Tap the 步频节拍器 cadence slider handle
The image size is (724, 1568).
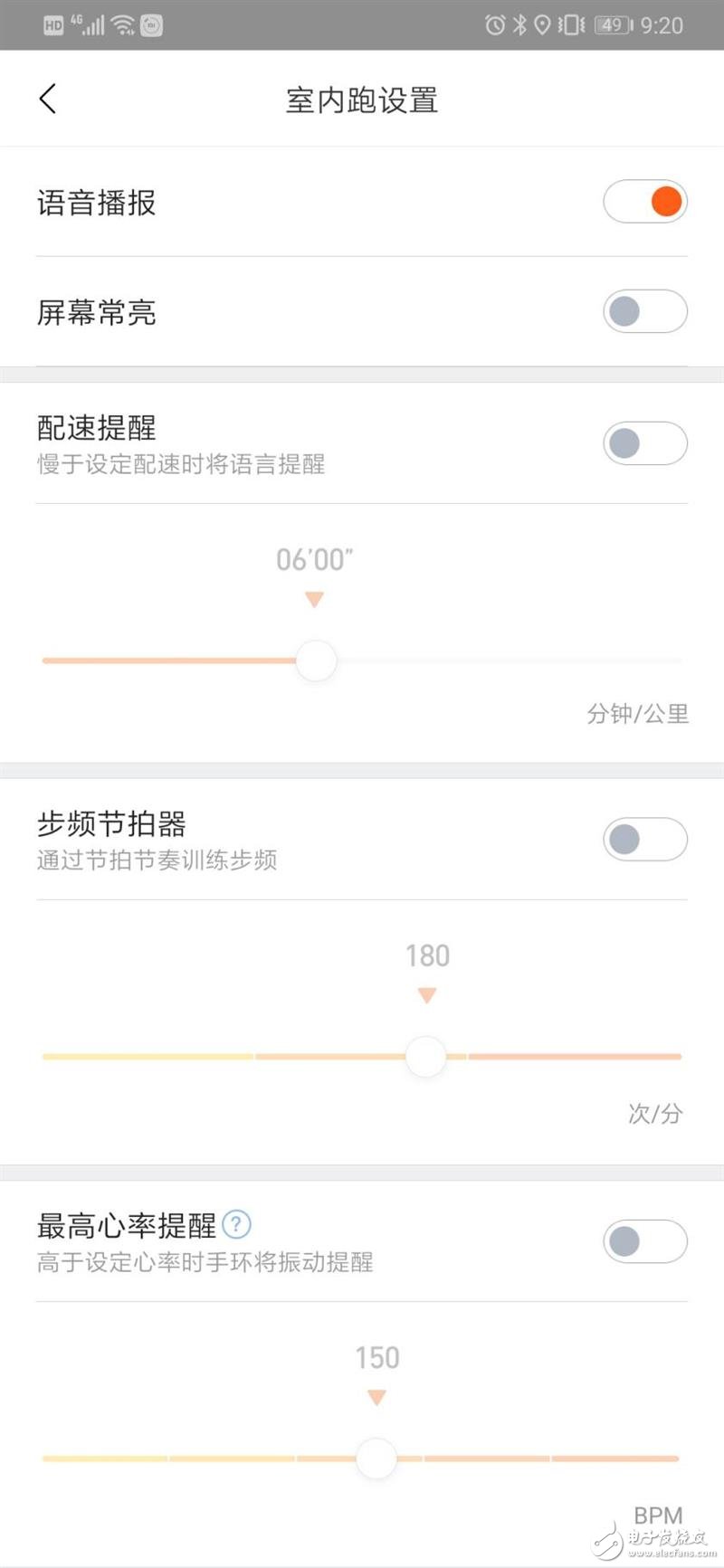(426, 1056)
